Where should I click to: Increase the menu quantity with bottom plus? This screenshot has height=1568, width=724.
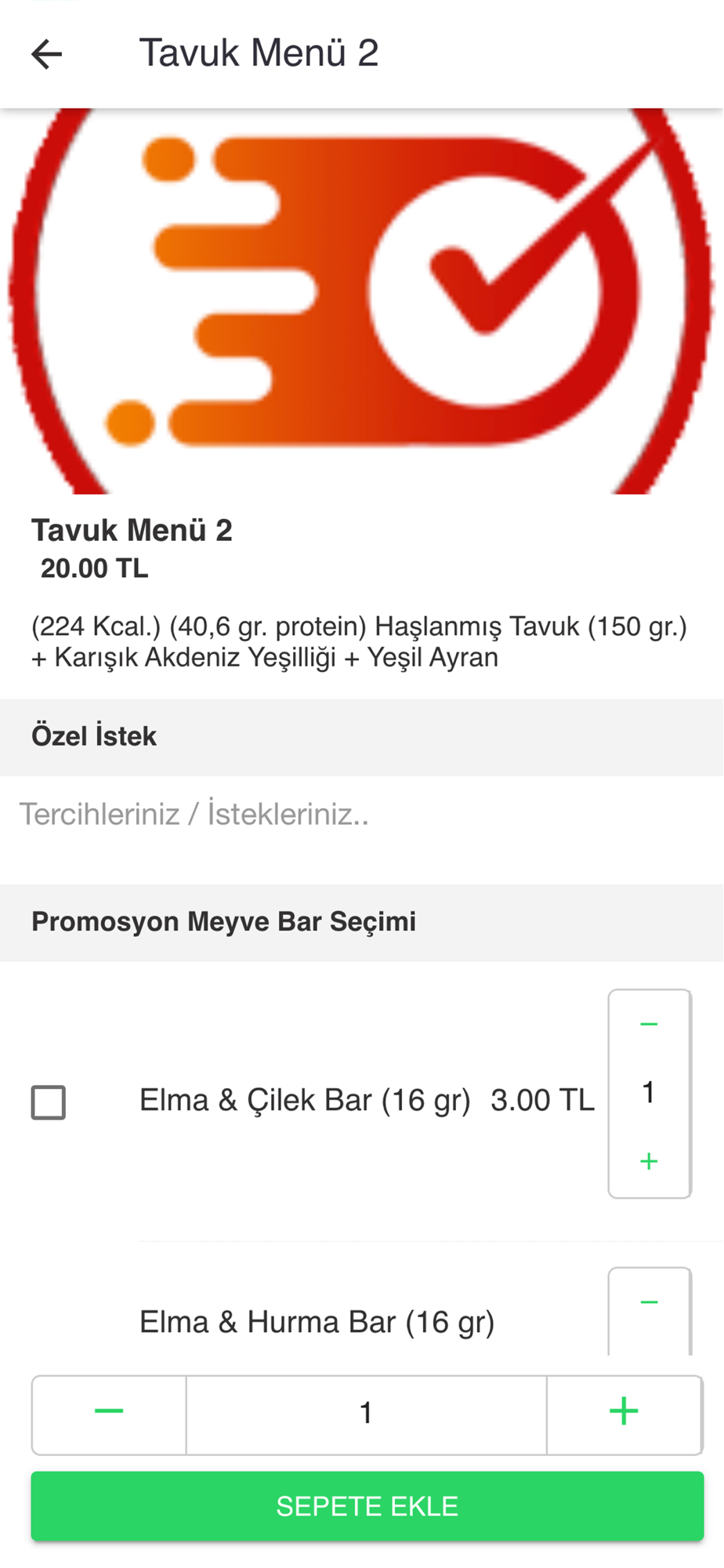tap(624, 1412)
